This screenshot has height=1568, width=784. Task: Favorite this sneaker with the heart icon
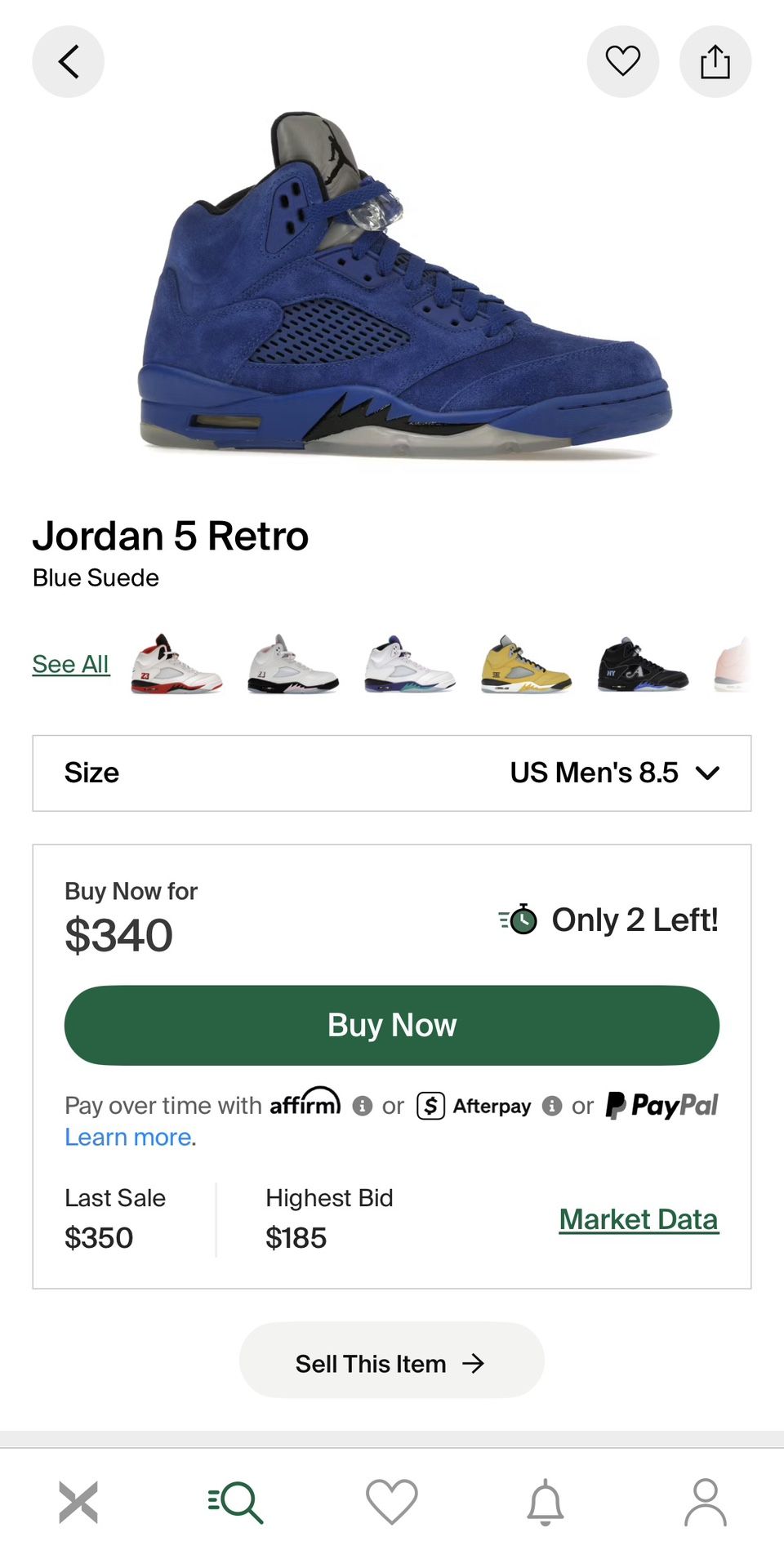(623, 61)
